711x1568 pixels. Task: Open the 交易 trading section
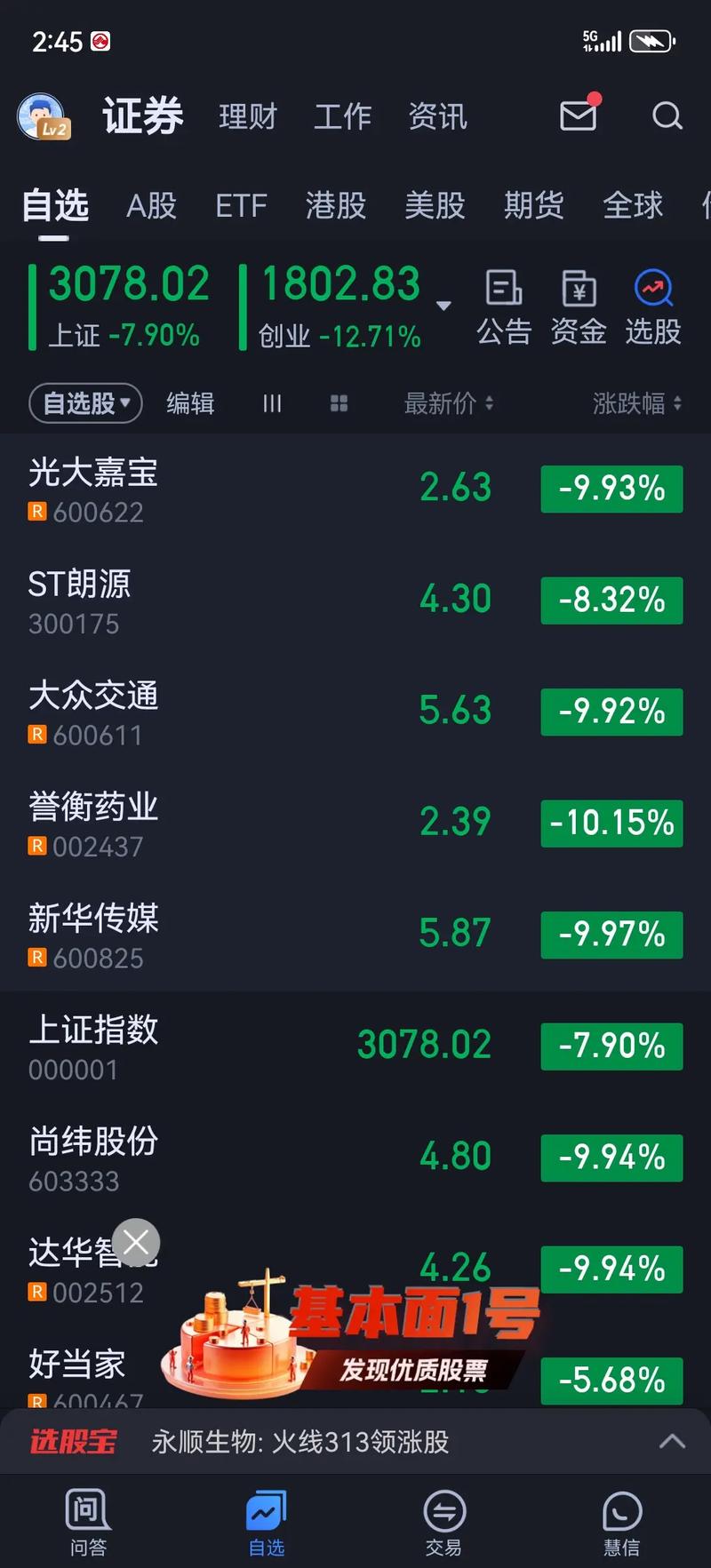pyautogui.click(x=443, y=1519)
